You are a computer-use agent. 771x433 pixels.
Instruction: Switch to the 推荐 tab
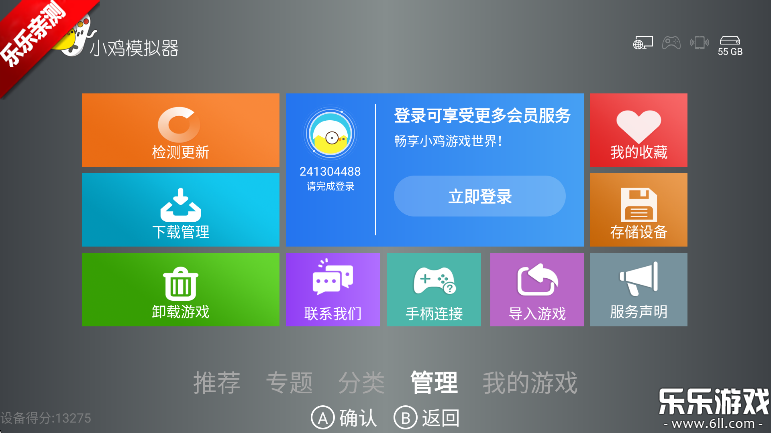(x=217, y=382)
